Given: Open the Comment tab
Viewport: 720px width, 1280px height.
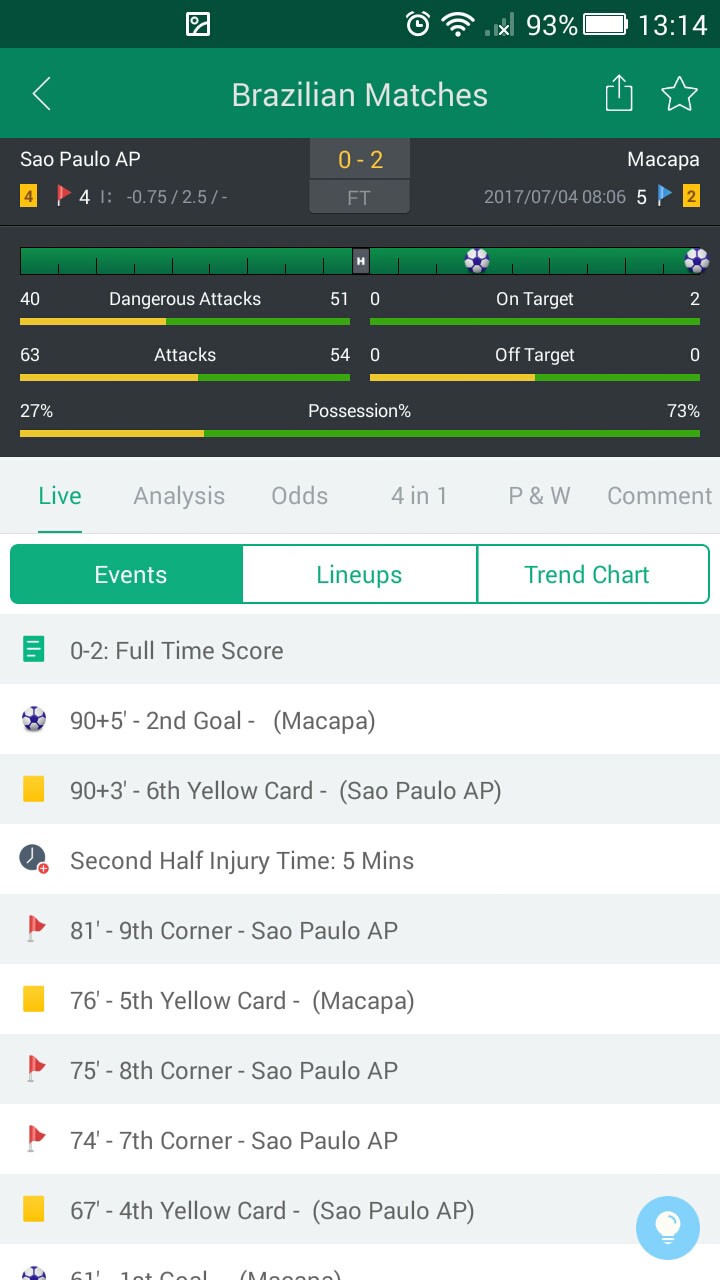Looking at the screenshot, I should point(660,496).
